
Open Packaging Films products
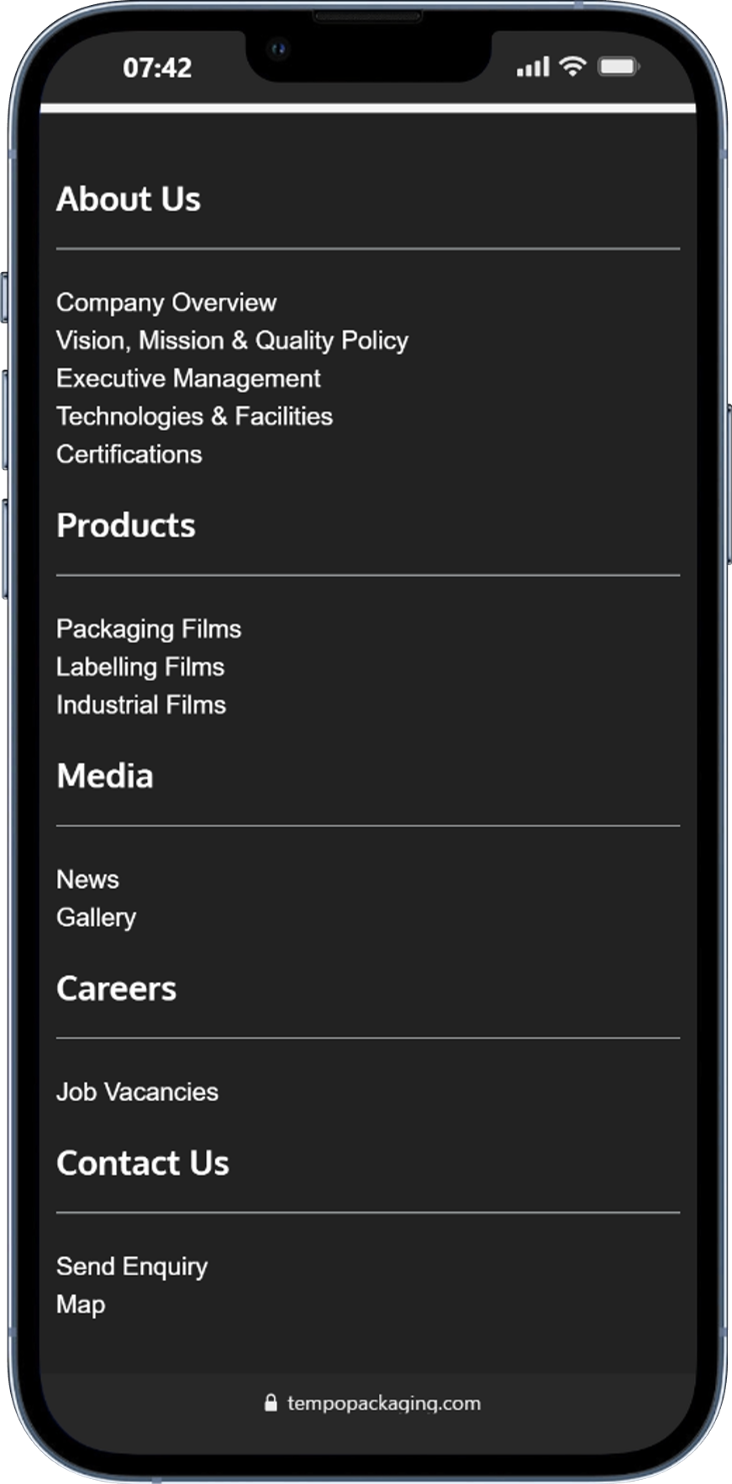click(148, 629)
